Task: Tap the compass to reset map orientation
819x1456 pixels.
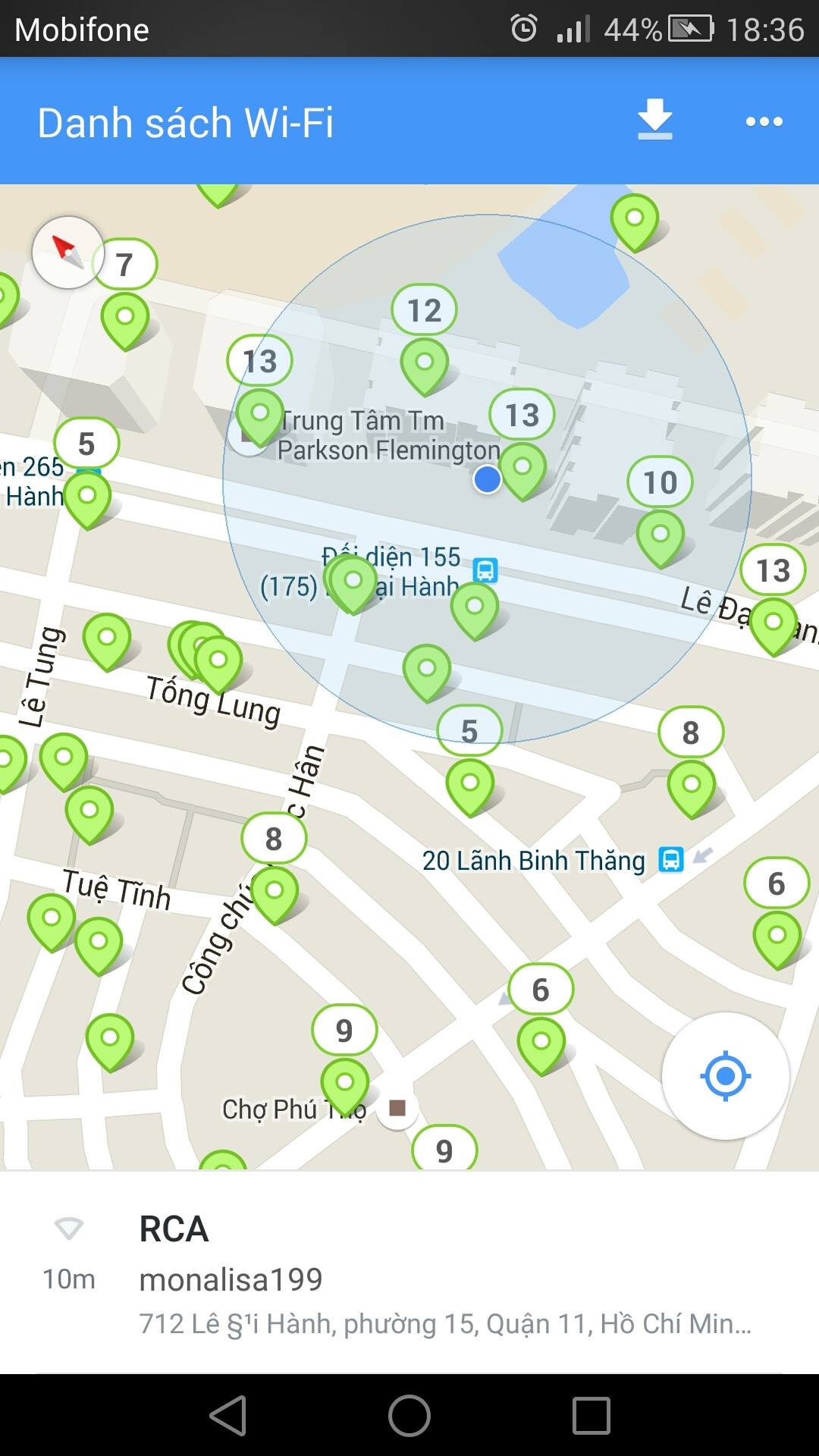Action: pyautogui.click(x=67, y=252)
